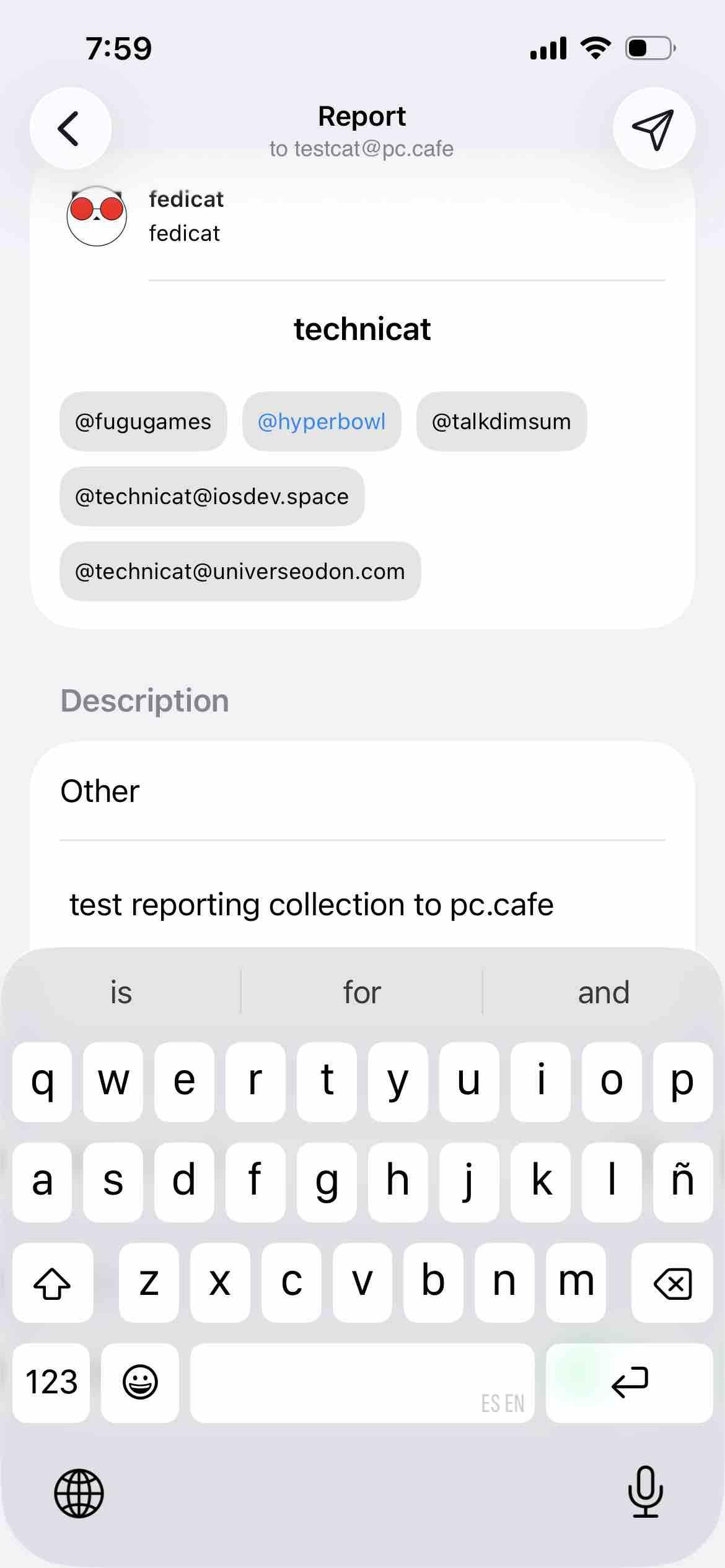Send the report with the paper plane icon
The image size is (725, 1568).
[654, 128]
